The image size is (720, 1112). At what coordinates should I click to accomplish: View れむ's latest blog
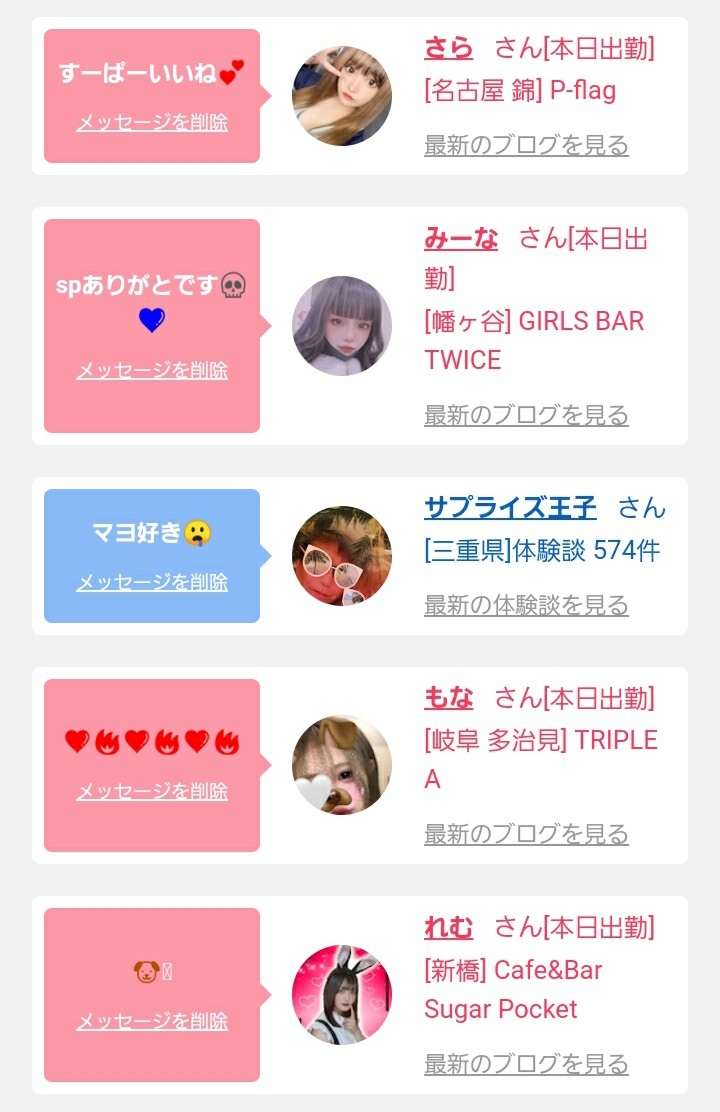click(x=526, y=1064)
